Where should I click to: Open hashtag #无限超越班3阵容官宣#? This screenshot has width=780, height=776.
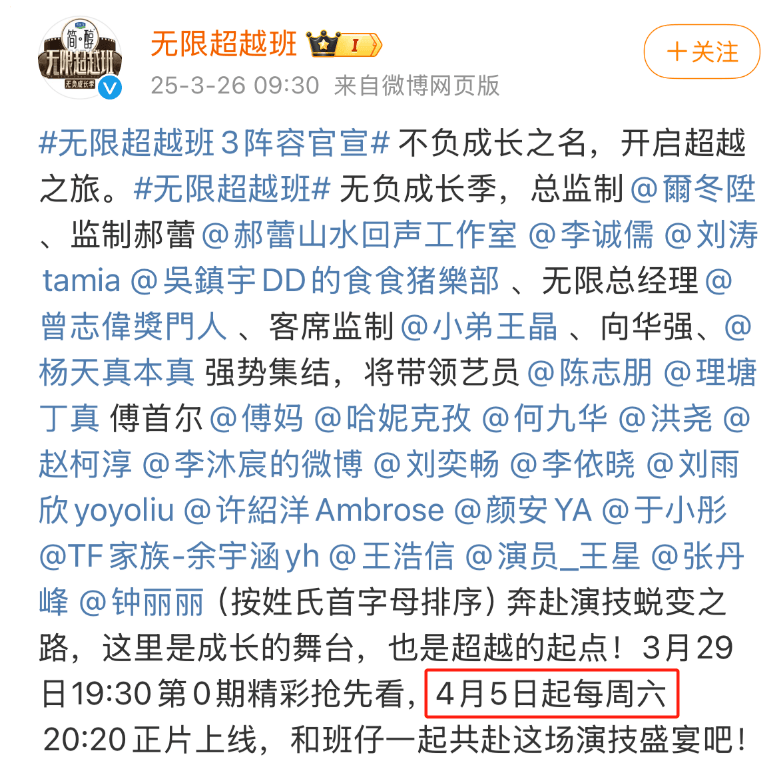(213, 143)
